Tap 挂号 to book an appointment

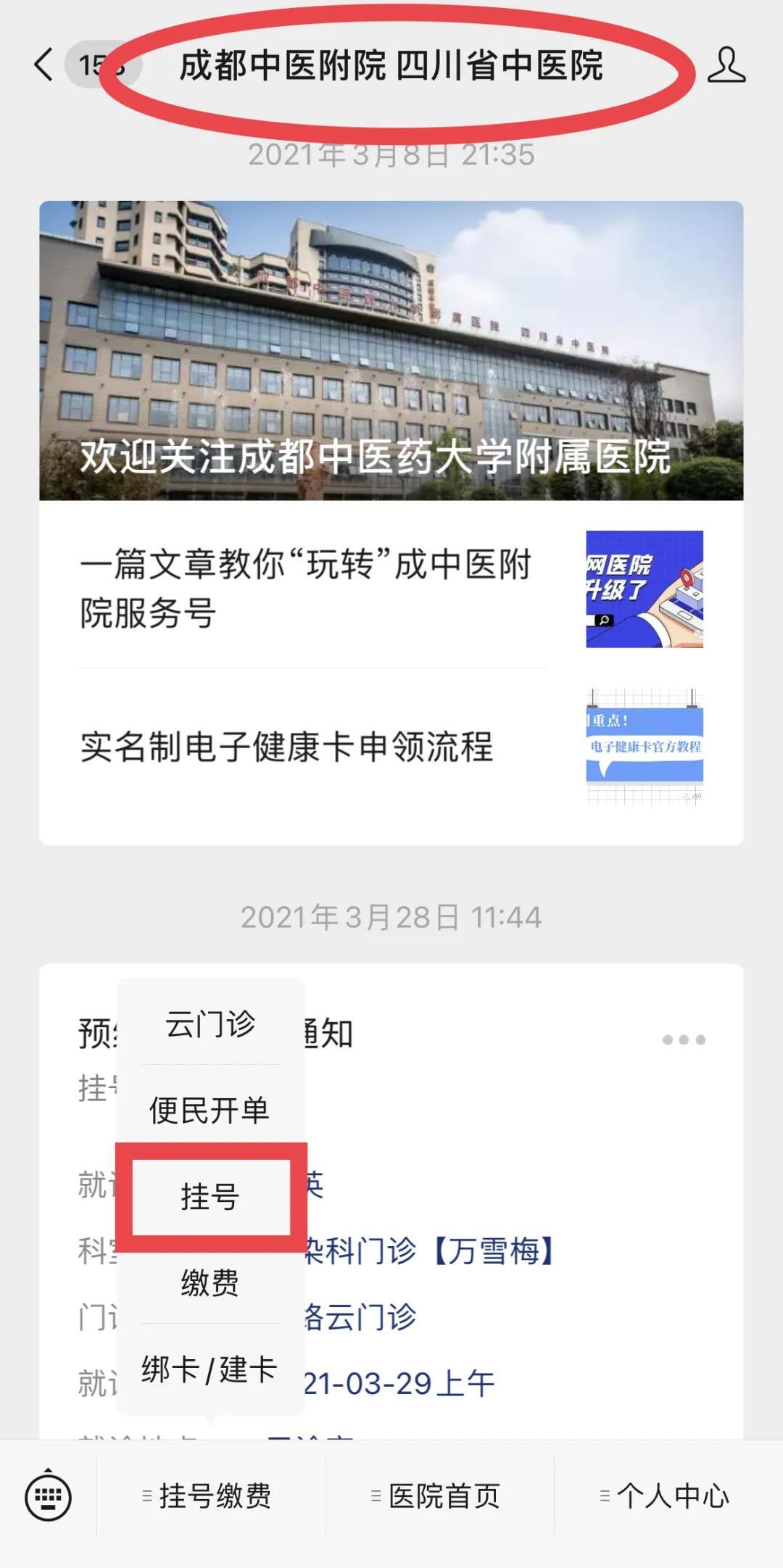coord(210,1196)
